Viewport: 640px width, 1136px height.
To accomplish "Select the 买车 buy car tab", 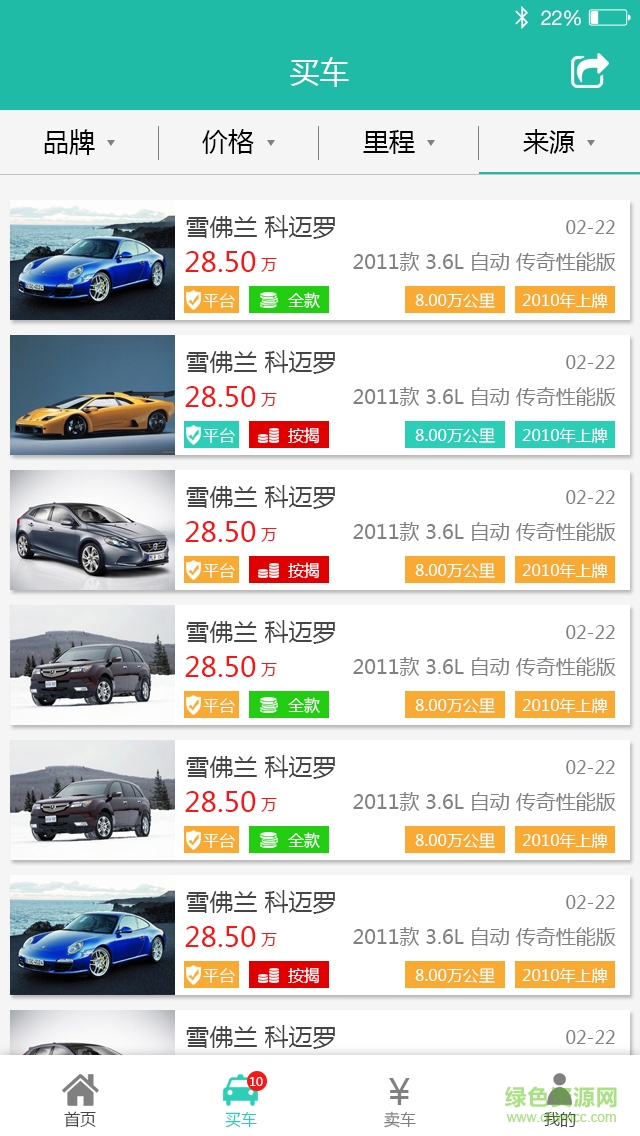I will 240,1099.
